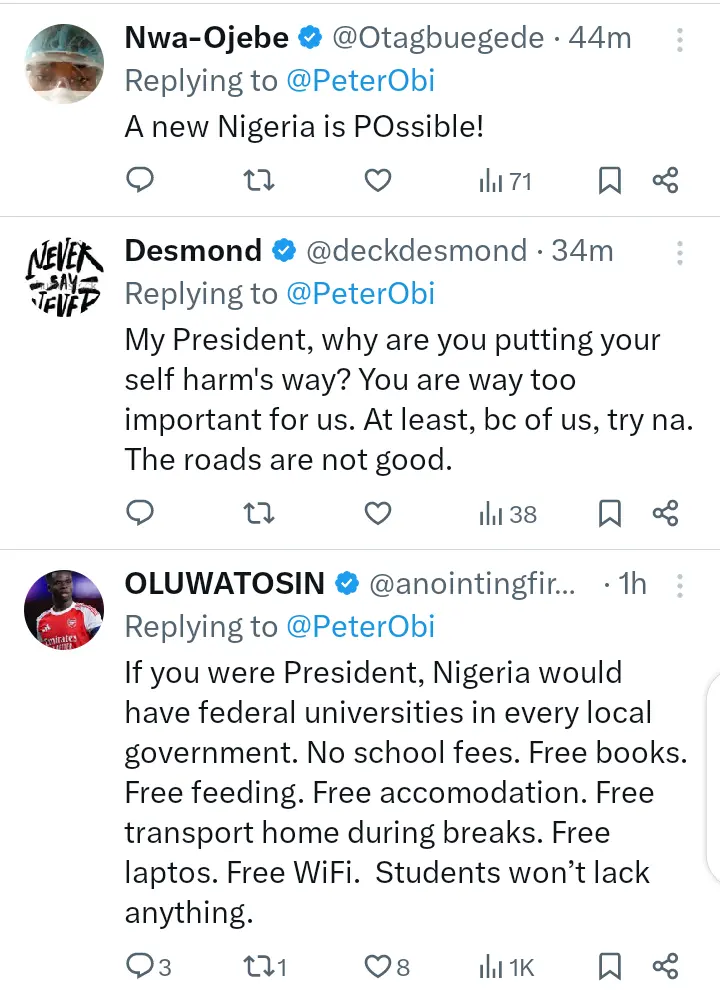Image resolution: width=720 pixels, height=990 pixels.
Task: Retweet Desmond's reply
Action: point(260,514)
